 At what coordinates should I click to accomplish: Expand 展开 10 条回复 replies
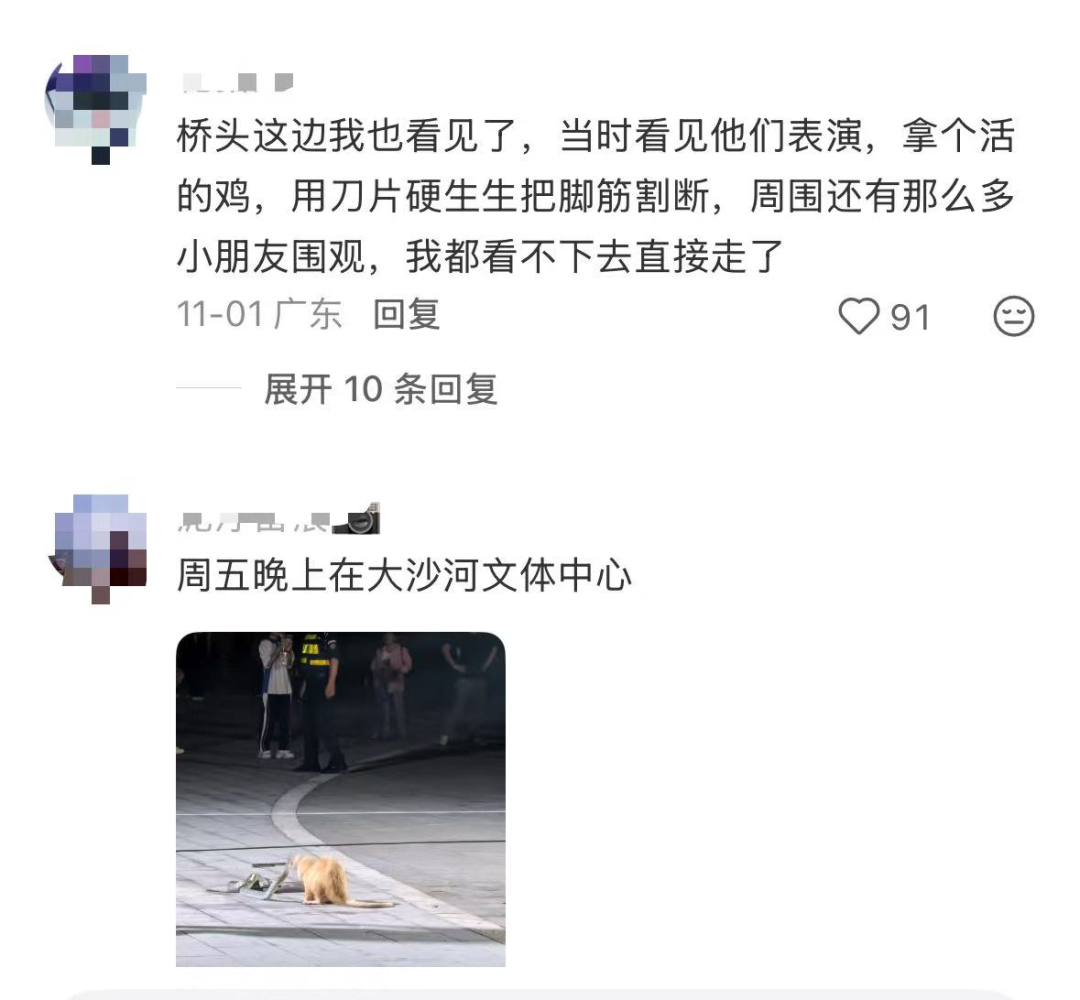380,389
